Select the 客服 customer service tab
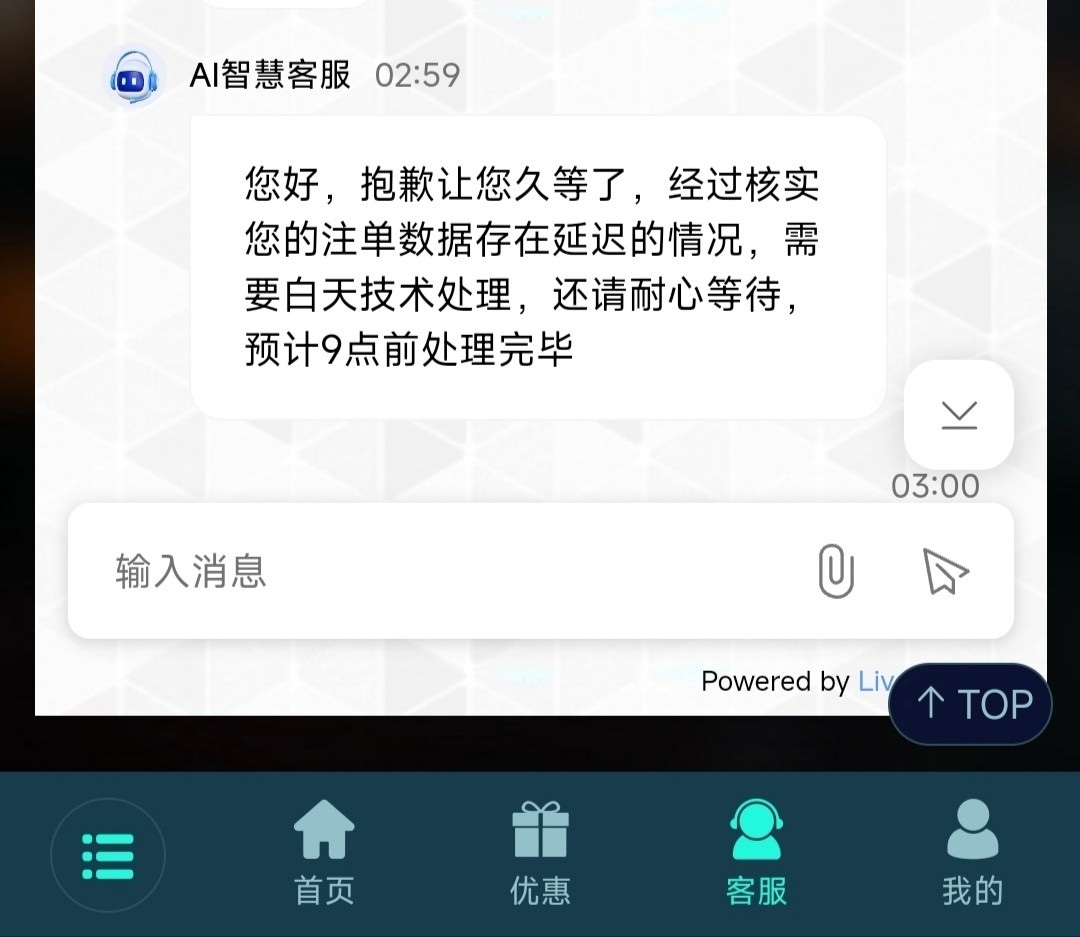This screenshot has height=937, width=1080. (756, 853)
